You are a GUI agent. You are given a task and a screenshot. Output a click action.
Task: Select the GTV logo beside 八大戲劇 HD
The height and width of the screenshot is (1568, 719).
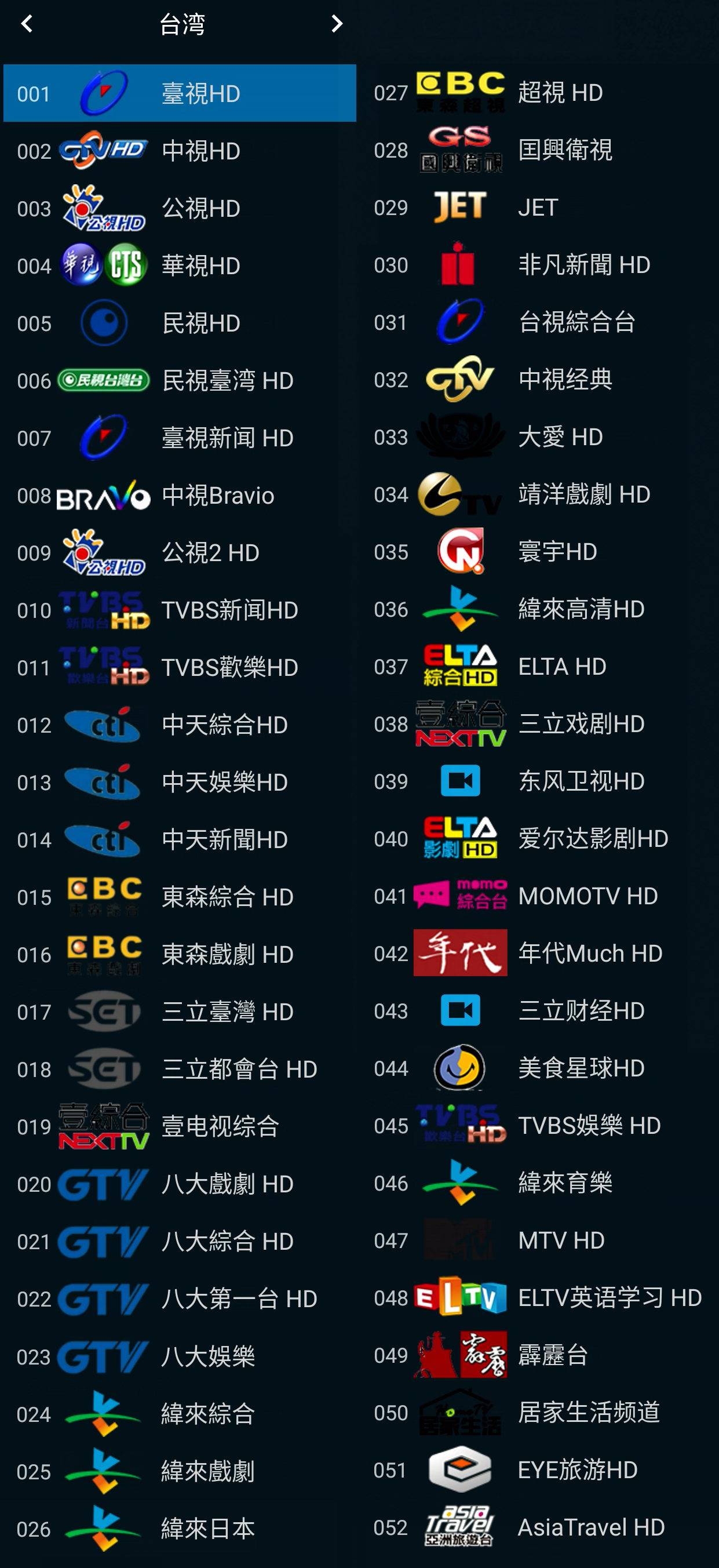(103, 1183)
